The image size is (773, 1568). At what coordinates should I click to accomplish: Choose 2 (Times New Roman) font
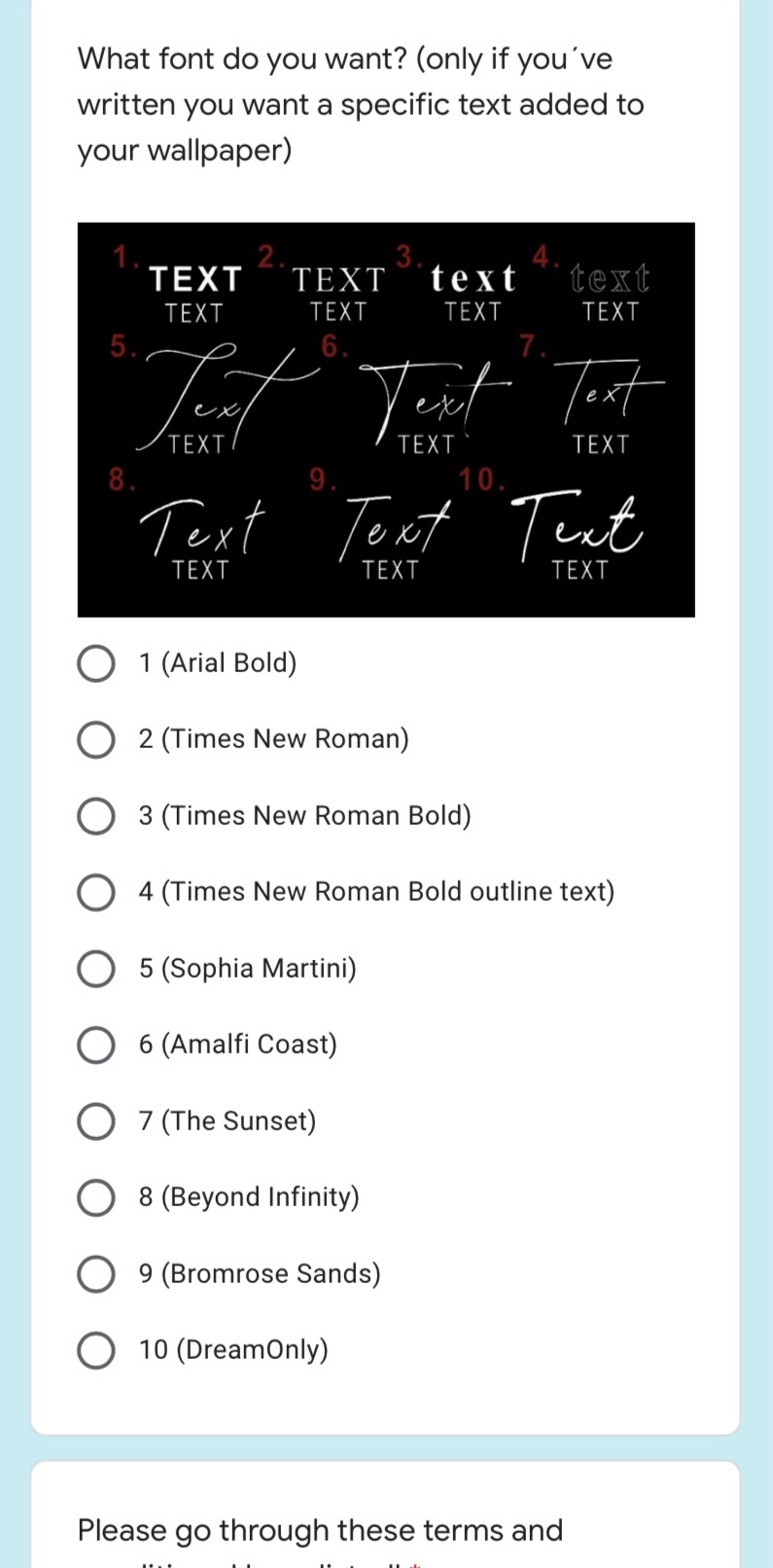coord(96,739)
